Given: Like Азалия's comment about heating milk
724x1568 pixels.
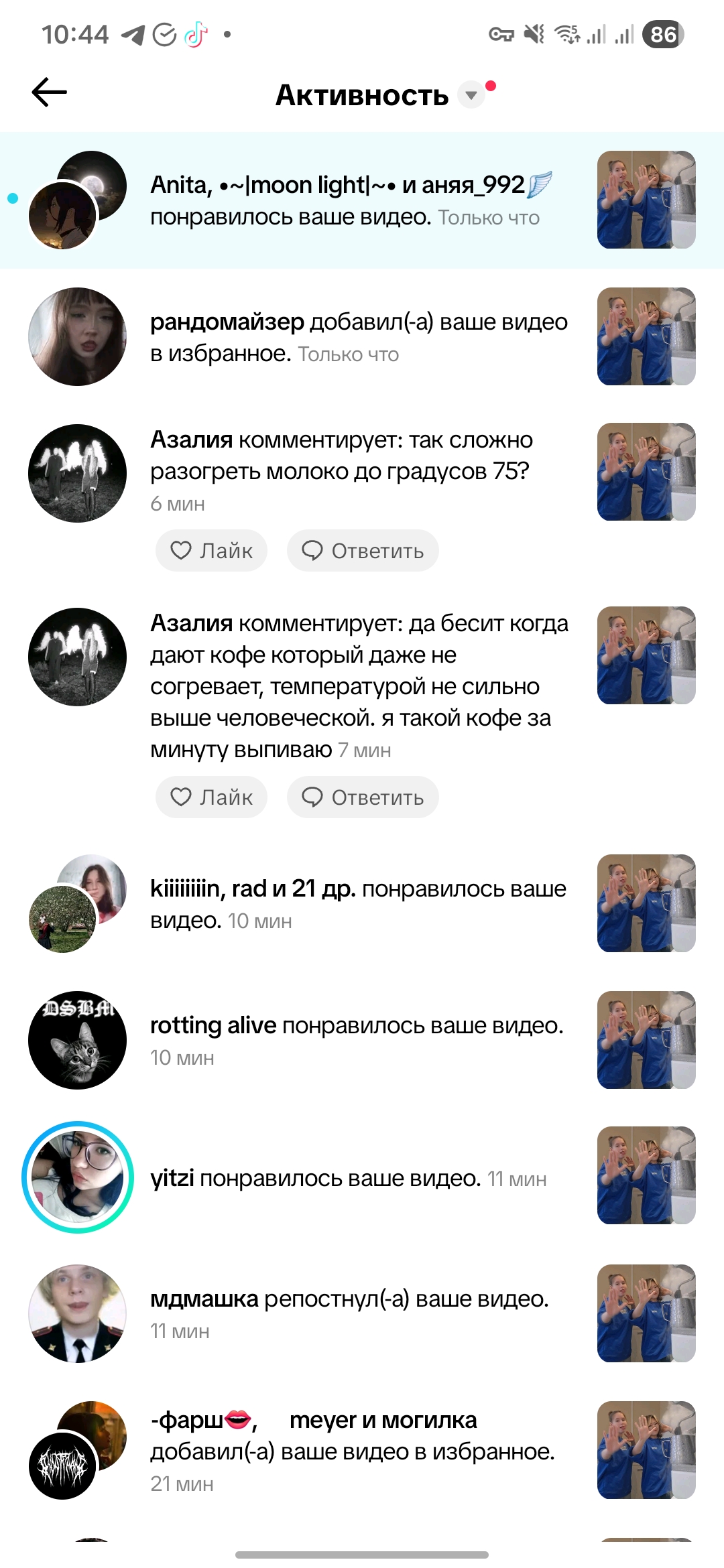Looking at the screenshot, I should (x=211, y=551).
